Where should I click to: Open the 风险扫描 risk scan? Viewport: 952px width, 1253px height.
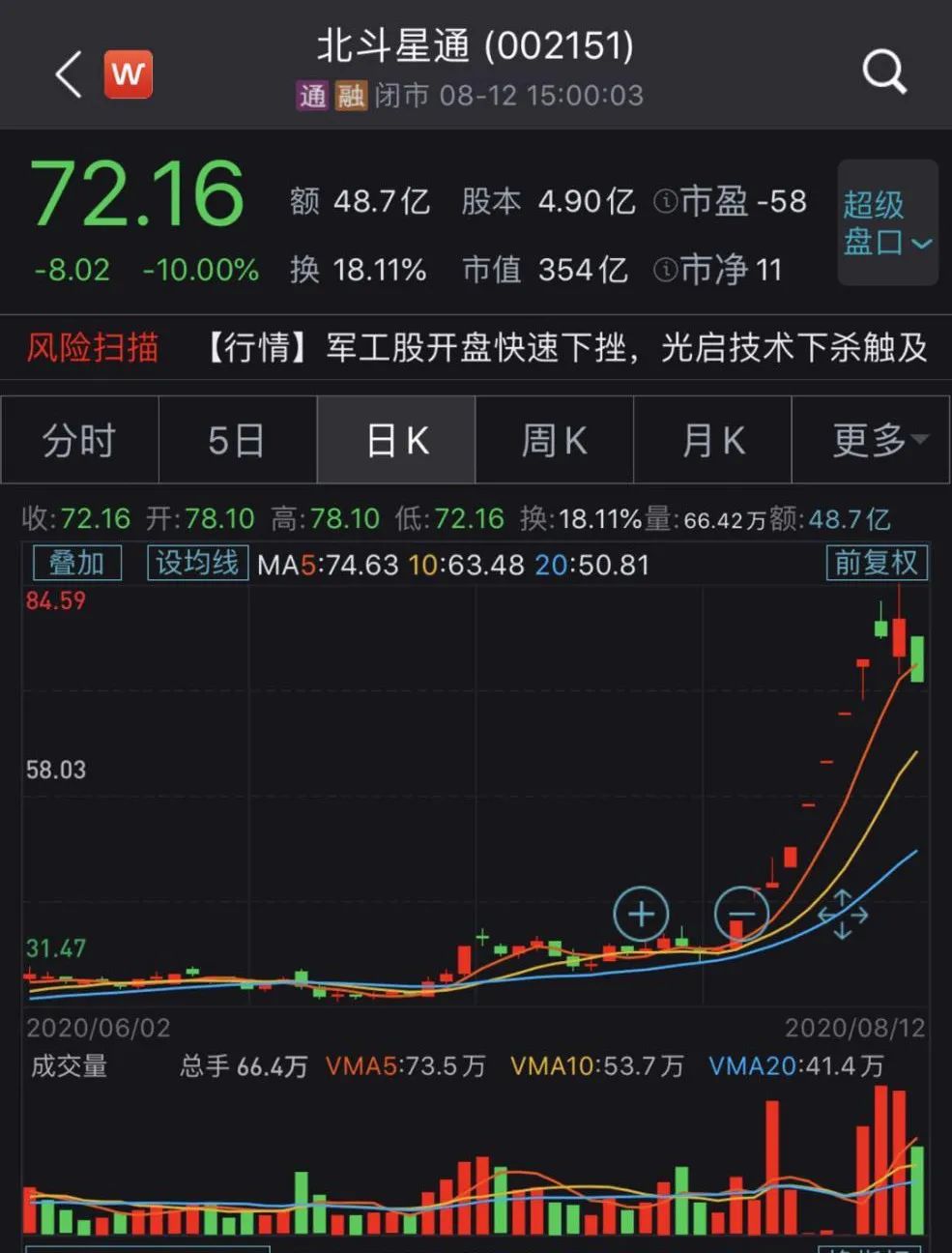(93, 347)
